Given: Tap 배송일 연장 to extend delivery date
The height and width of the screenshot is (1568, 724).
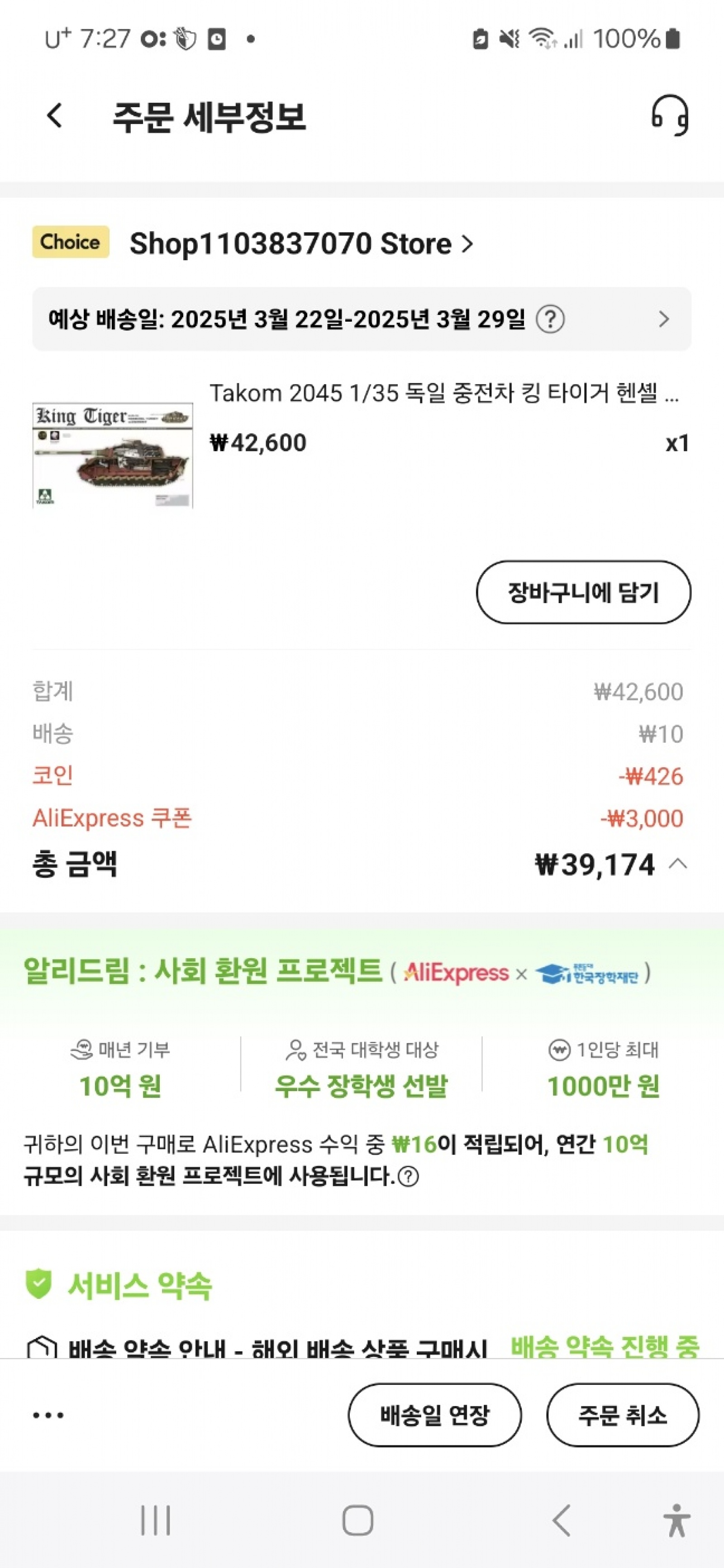Looking at the screenshot, I should pos(434,1415).
